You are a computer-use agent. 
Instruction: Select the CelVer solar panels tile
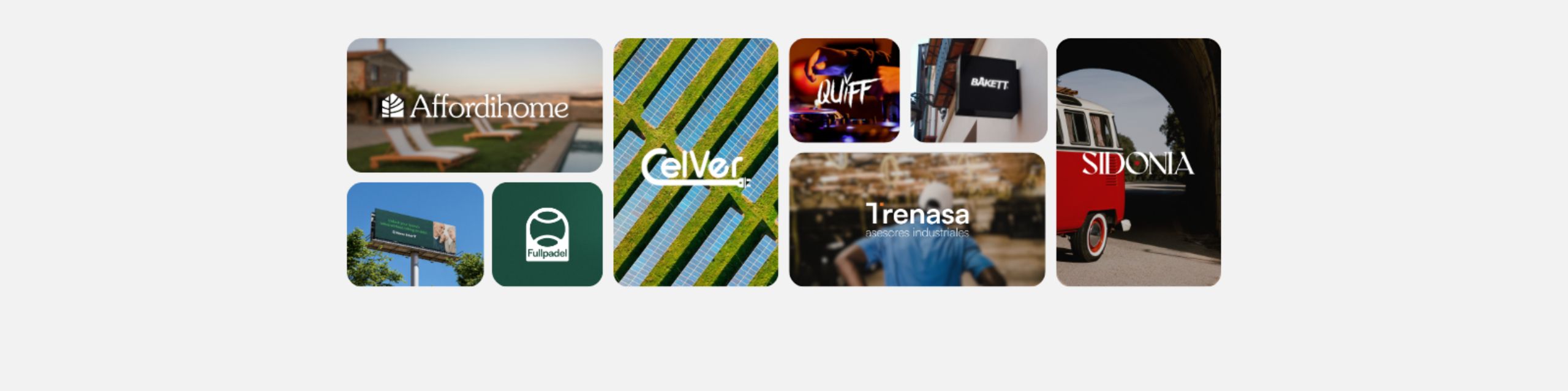[x=695, y=162]
